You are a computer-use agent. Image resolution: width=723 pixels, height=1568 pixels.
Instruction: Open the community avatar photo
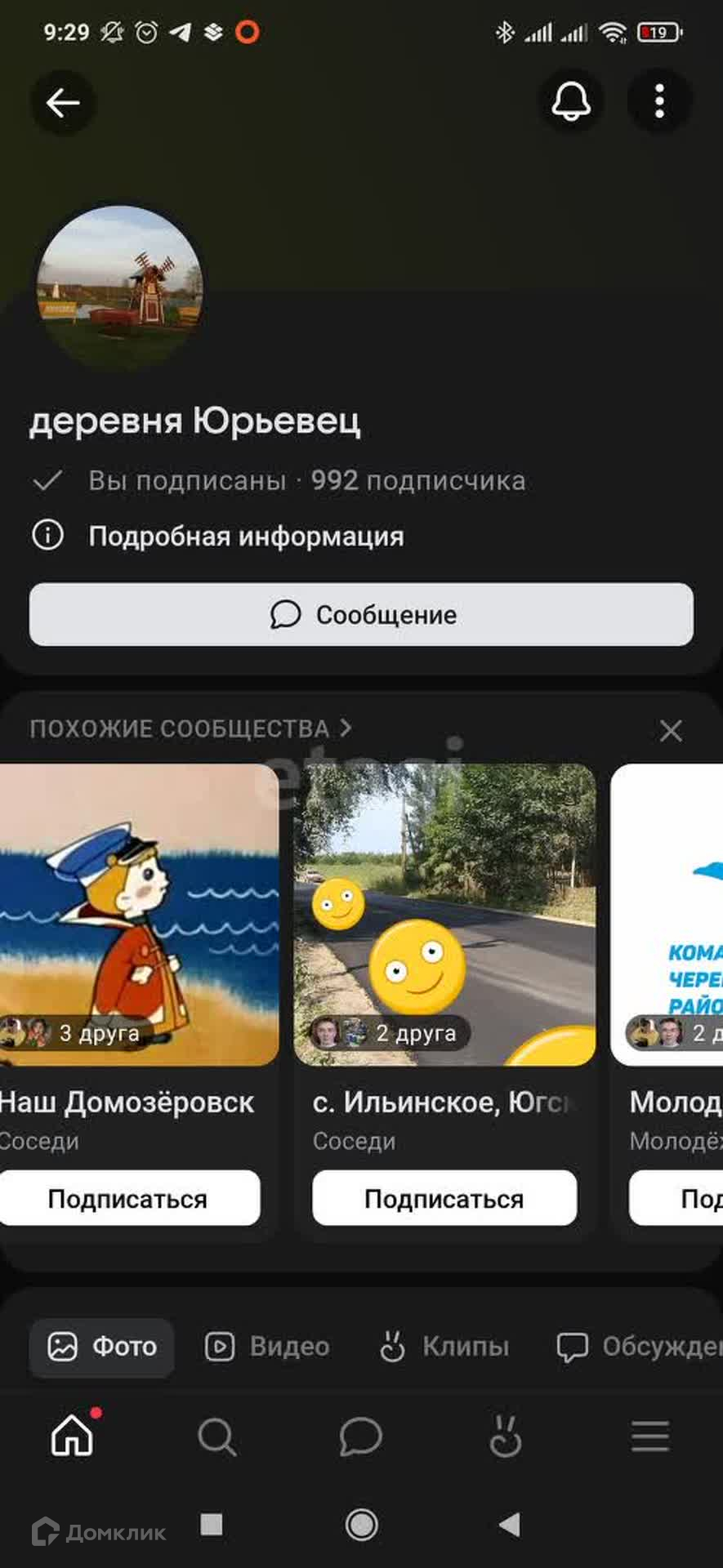point(120,287)
